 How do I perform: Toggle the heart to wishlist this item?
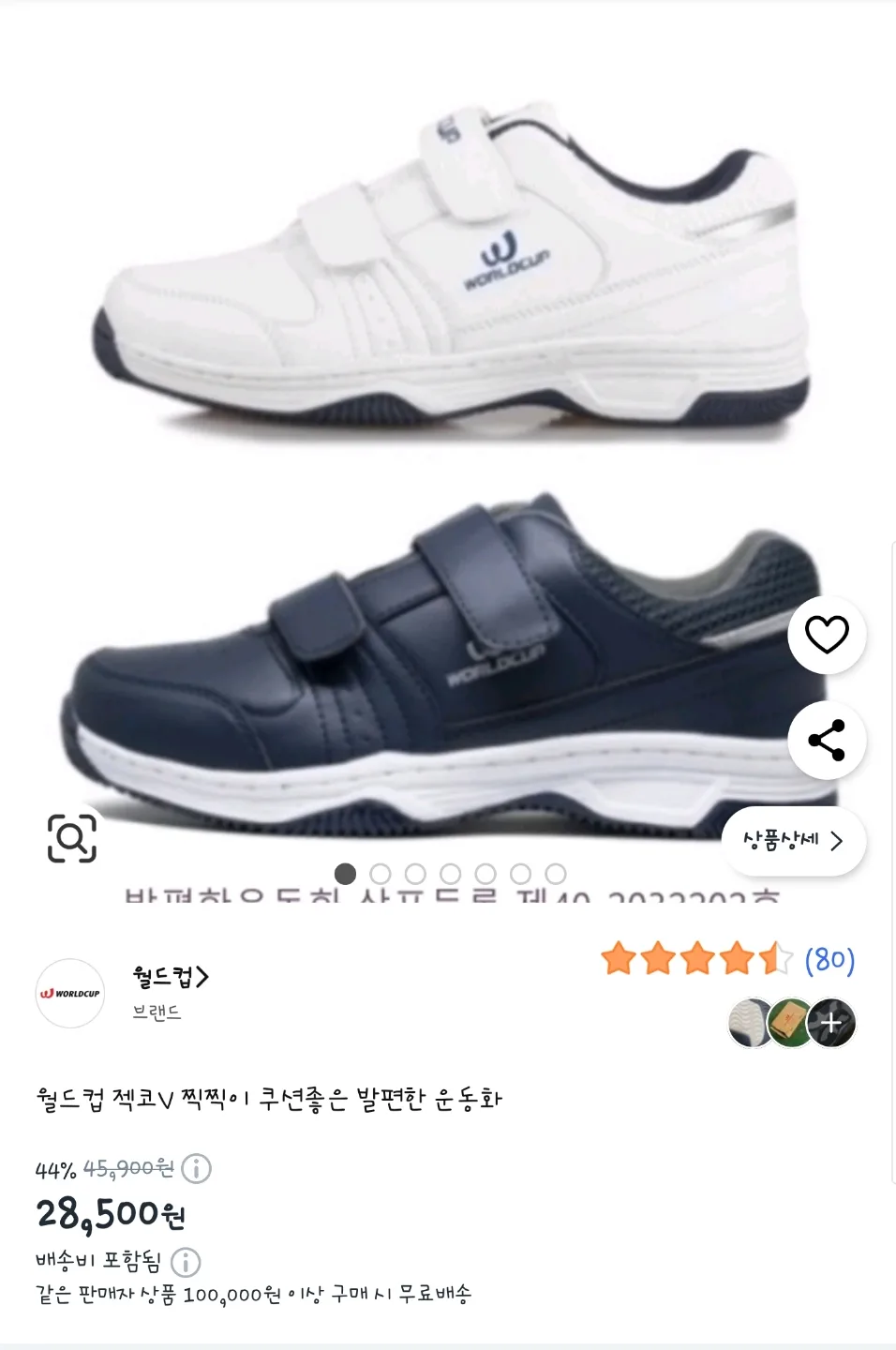pyautogui.click(x=826, y=633)
